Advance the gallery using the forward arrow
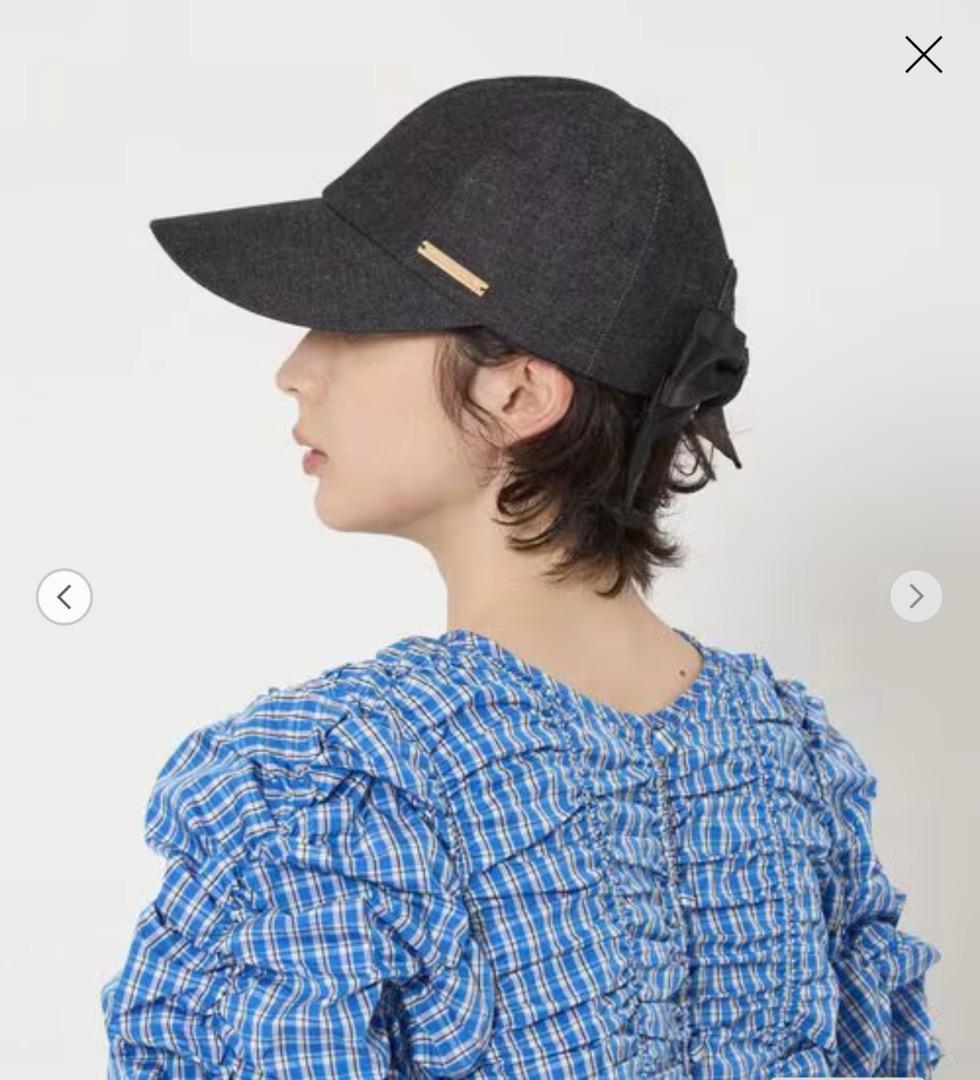The image size is (980, 1080). pyautogui.click(x=915, y=596)
